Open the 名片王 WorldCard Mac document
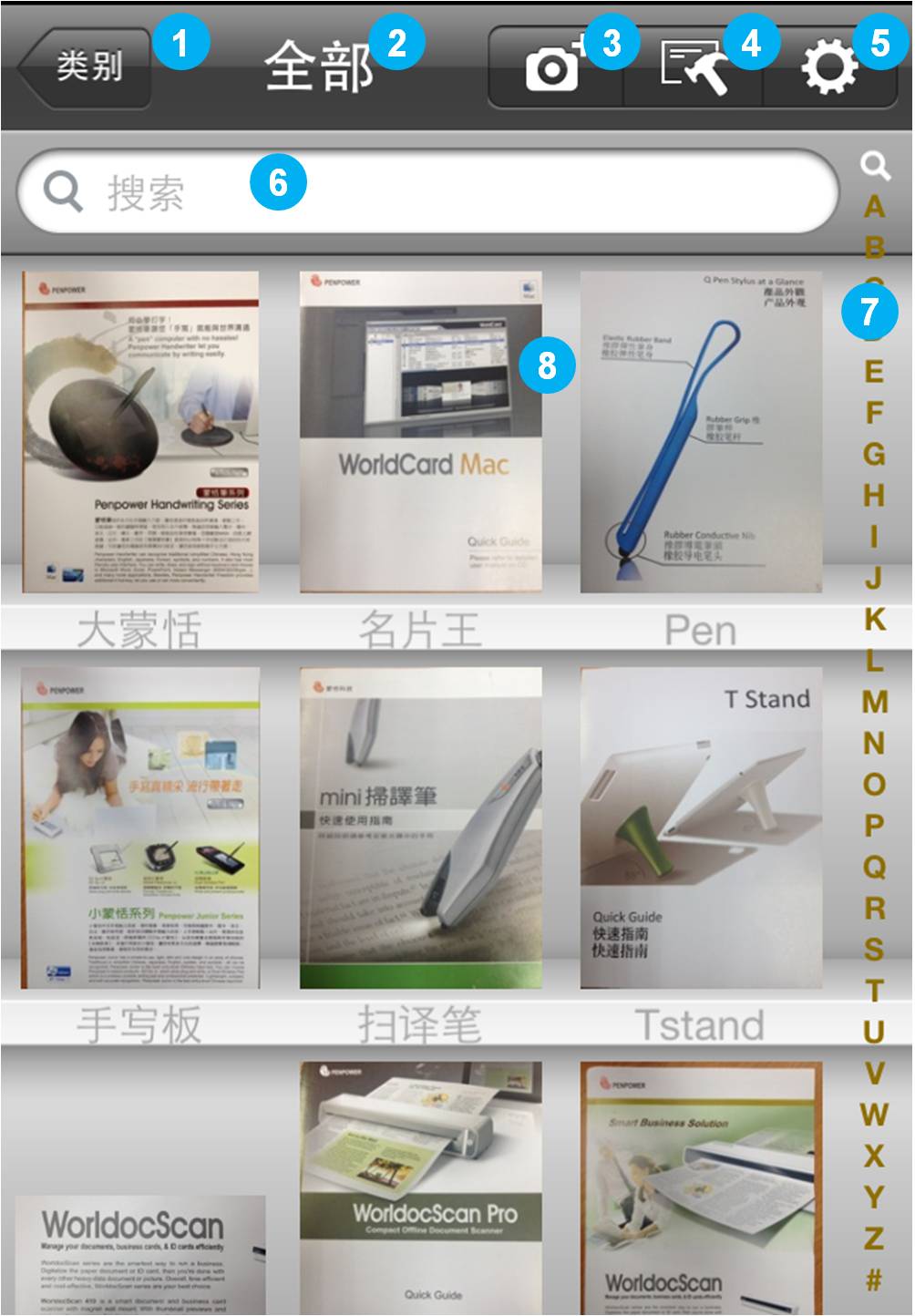The width and height of the screenshot is (915, 1316). tap(420, 433)
